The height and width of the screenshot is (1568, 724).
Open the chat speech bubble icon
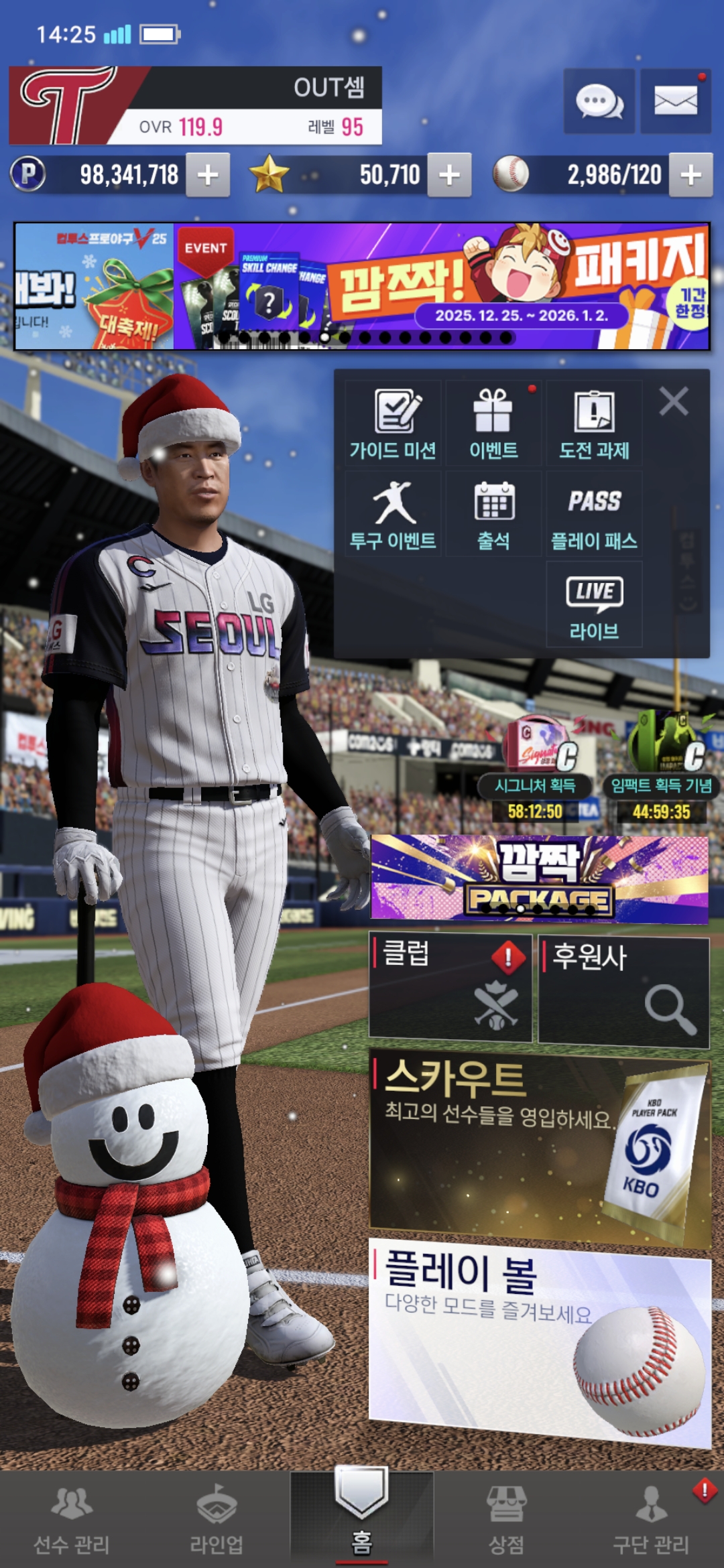click(599, 102)
